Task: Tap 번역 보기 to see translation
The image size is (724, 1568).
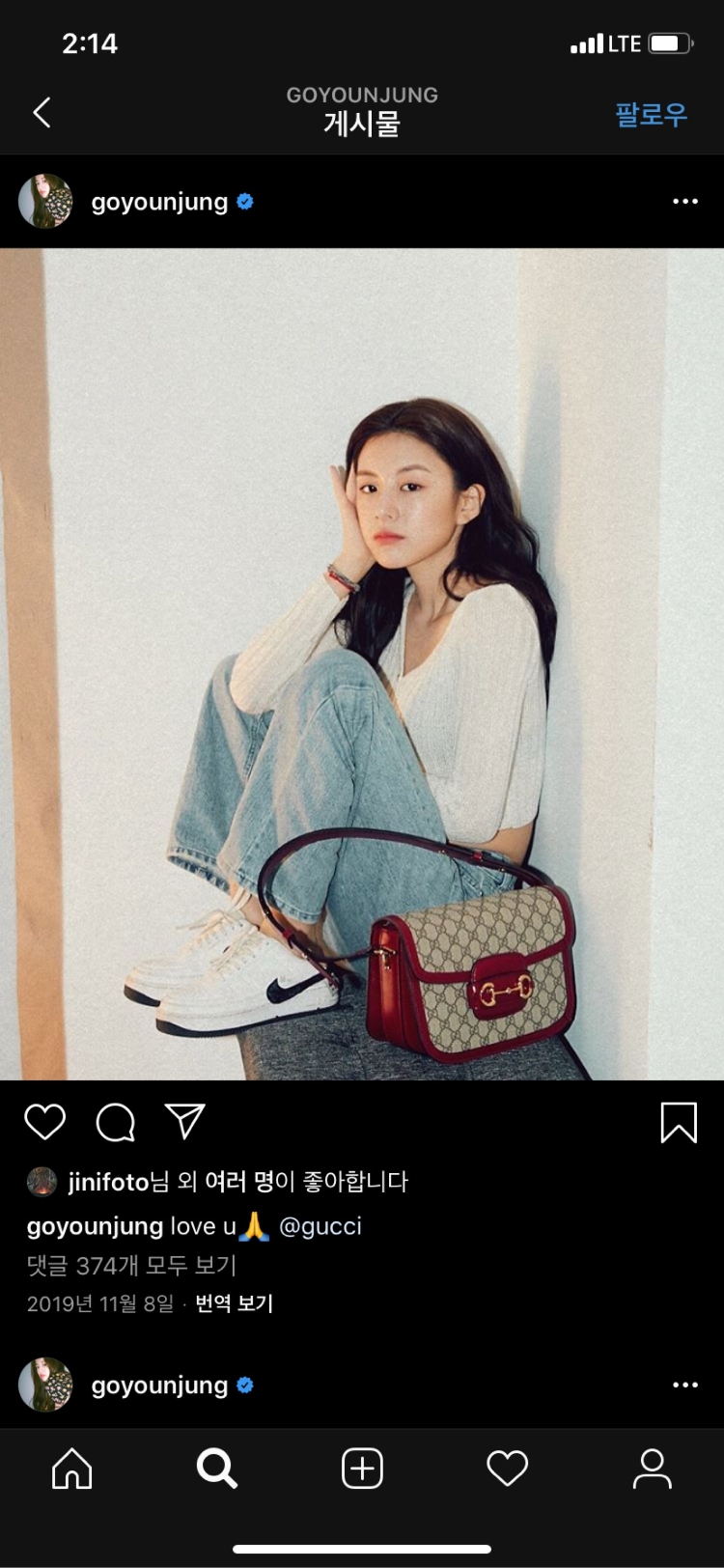Action: 235,1304
